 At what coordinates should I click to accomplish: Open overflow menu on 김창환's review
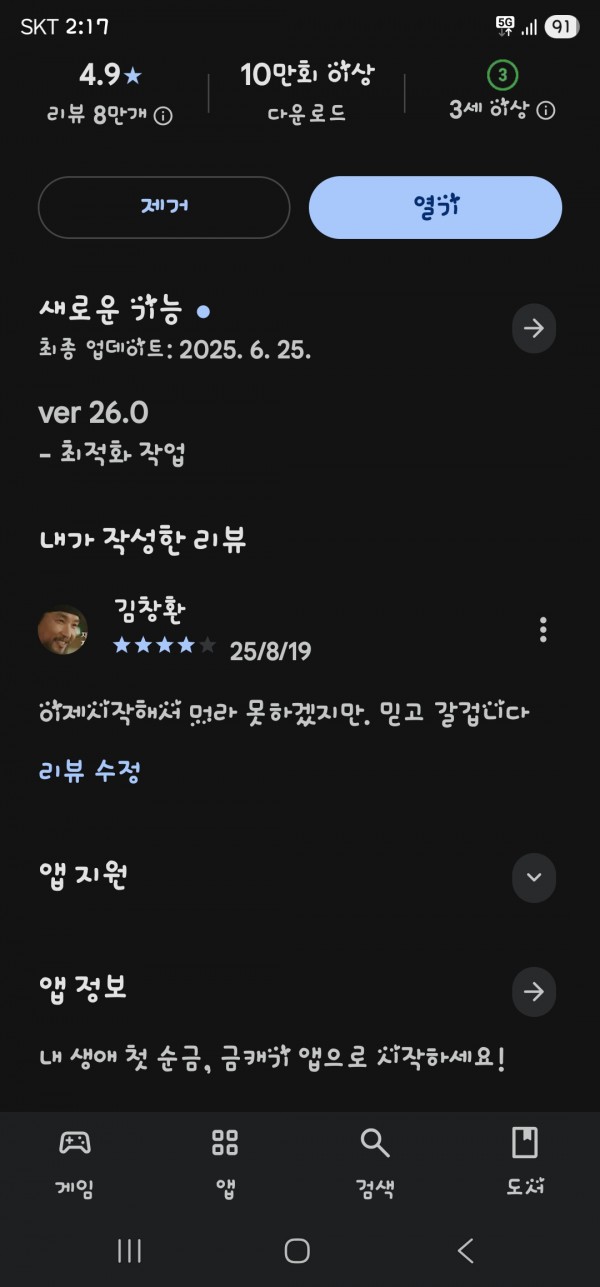(x=543, y=630)
